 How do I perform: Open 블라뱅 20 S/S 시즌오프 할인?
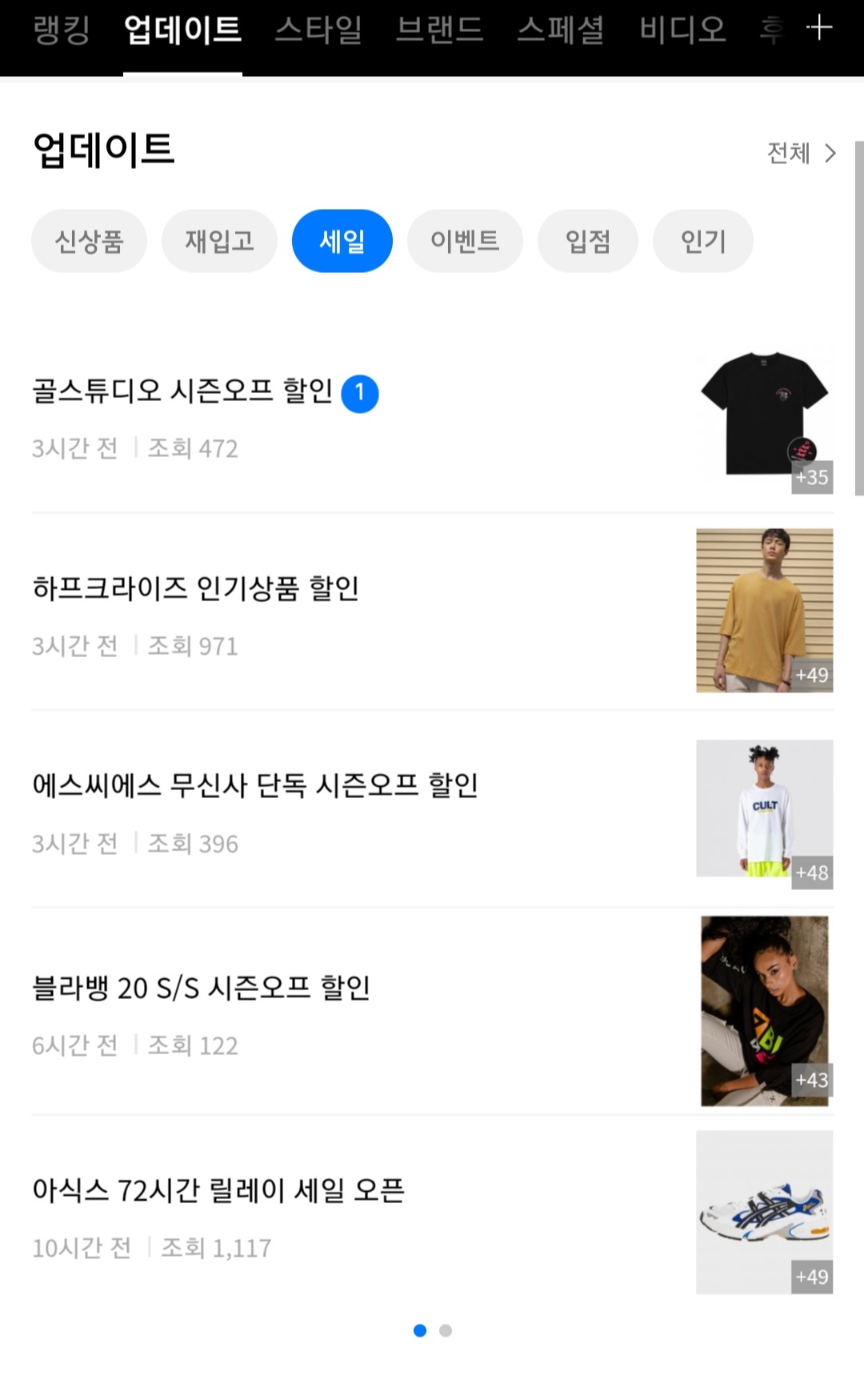pos(201,988)
